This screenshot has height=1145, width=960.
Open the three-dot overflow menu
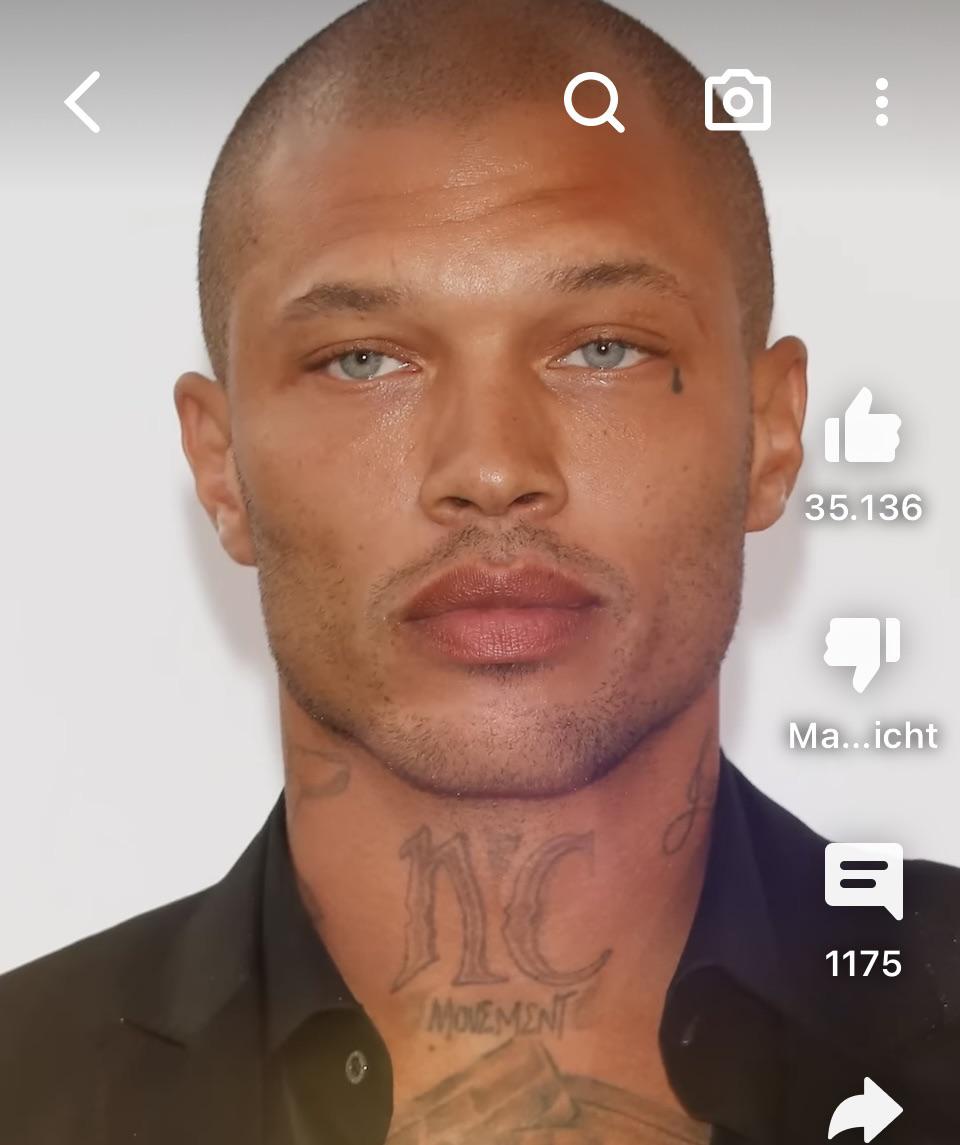(x=881, y=102)
